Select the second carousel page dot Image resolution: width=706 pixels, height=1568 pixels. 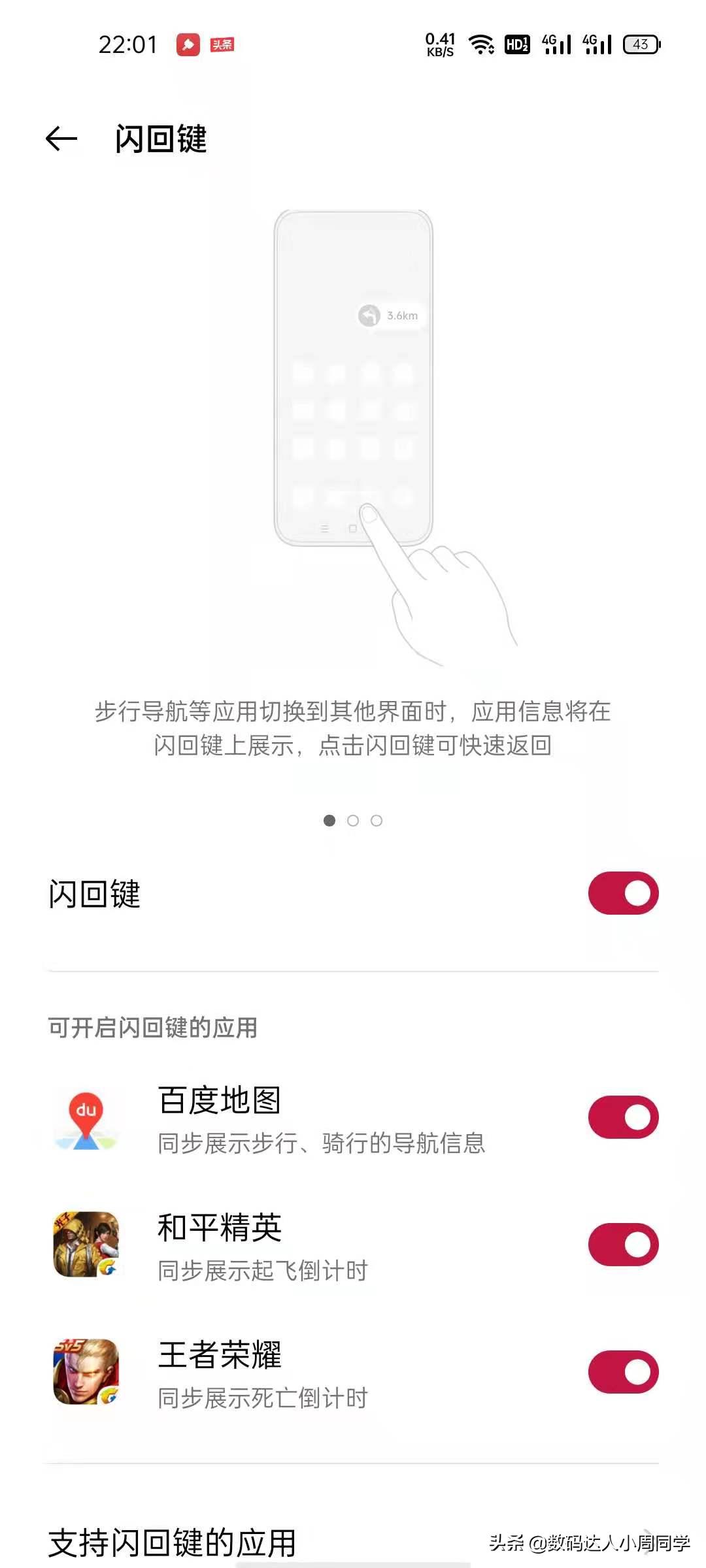(x=353, y=821)
